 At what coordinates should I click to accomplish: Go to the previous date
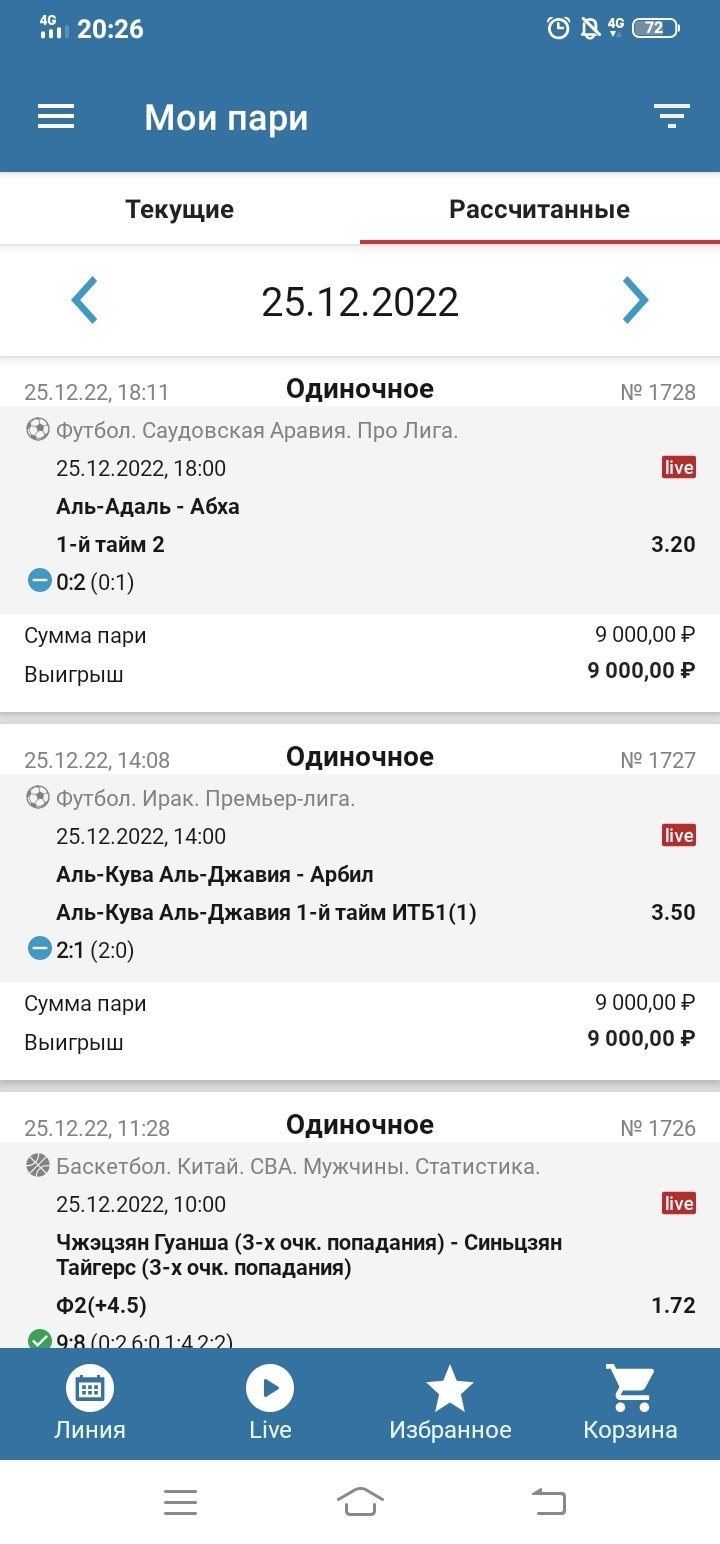pos(85,301)
